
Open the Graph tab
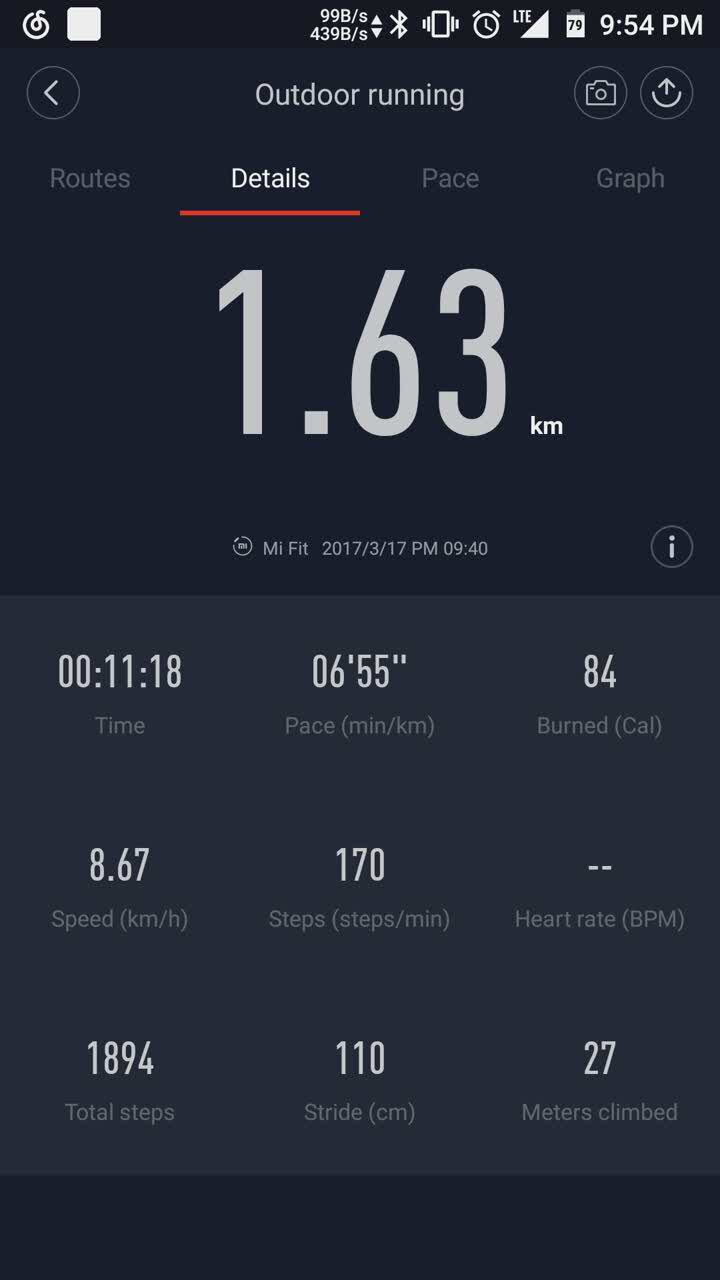(630, 178)
